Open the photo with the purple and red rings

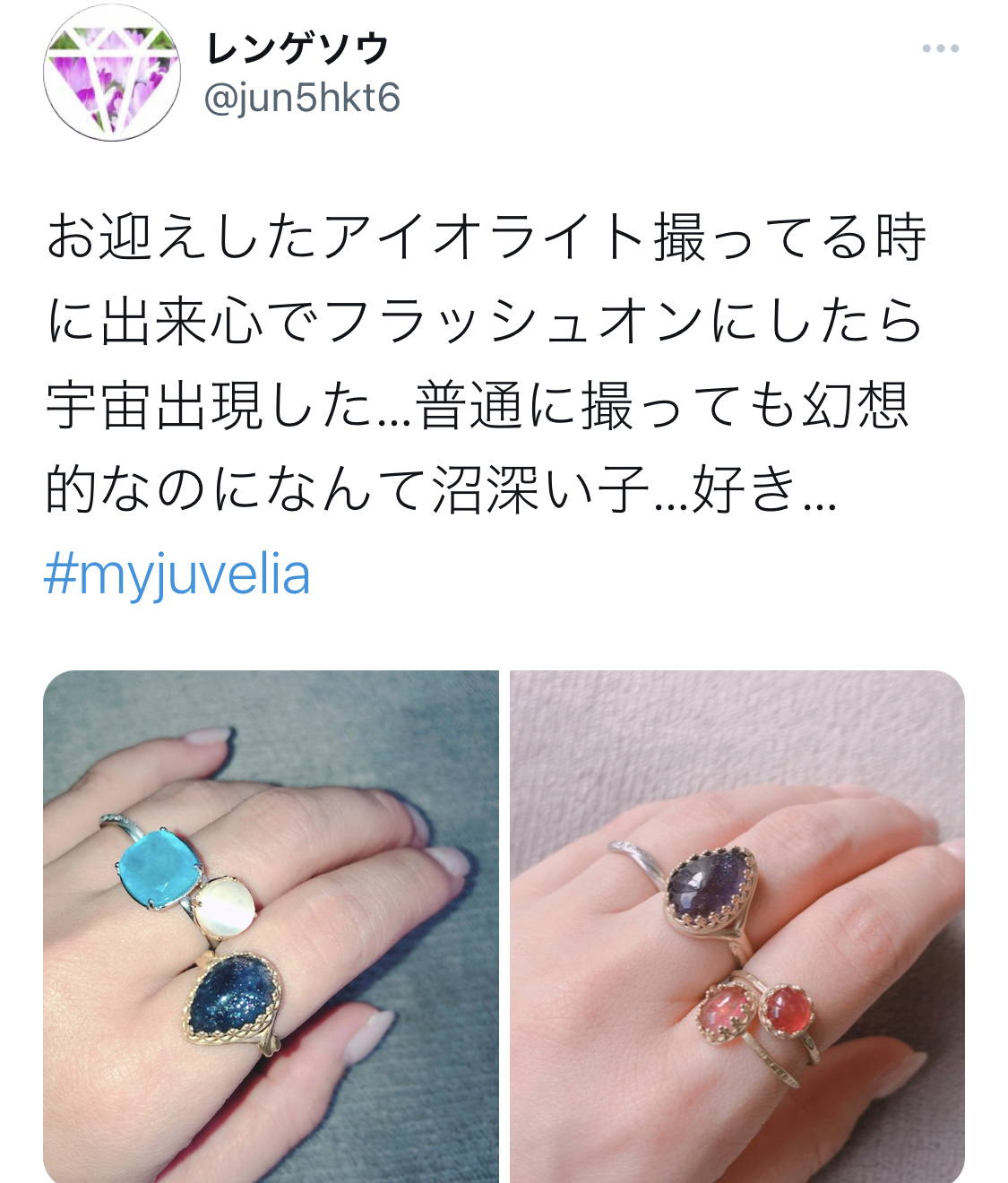click(737, 926)
